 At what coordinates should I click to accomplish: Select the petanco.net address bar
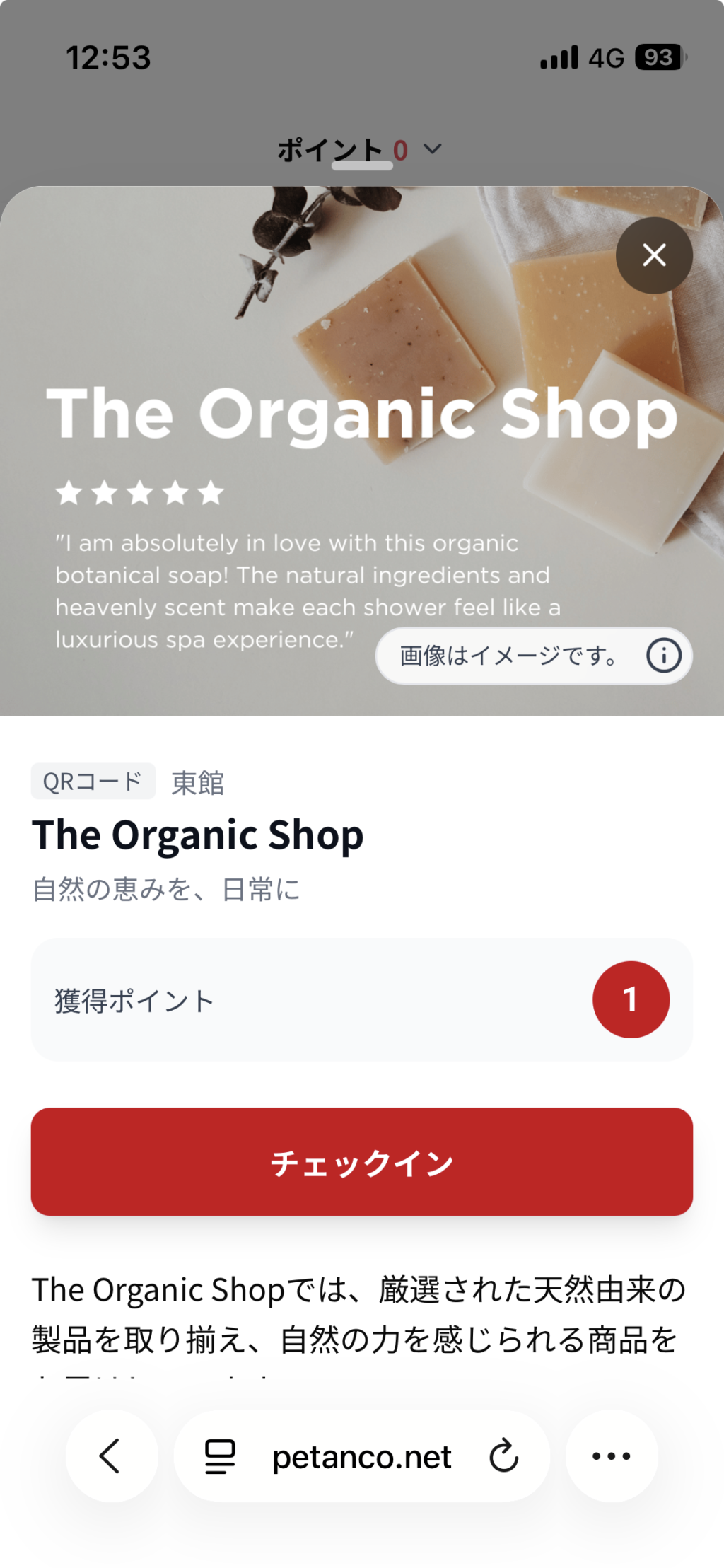[361, 1456]
